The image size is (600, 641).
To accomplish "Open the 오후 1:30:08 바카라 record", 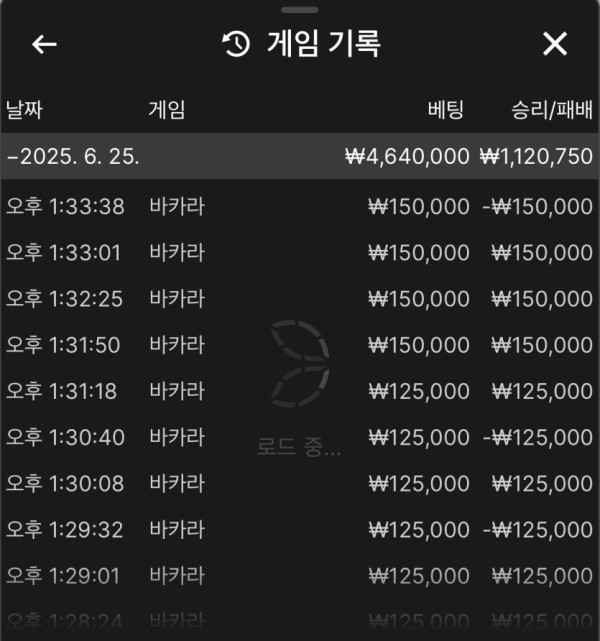I will pyautogui.click(x=299, y=484).
